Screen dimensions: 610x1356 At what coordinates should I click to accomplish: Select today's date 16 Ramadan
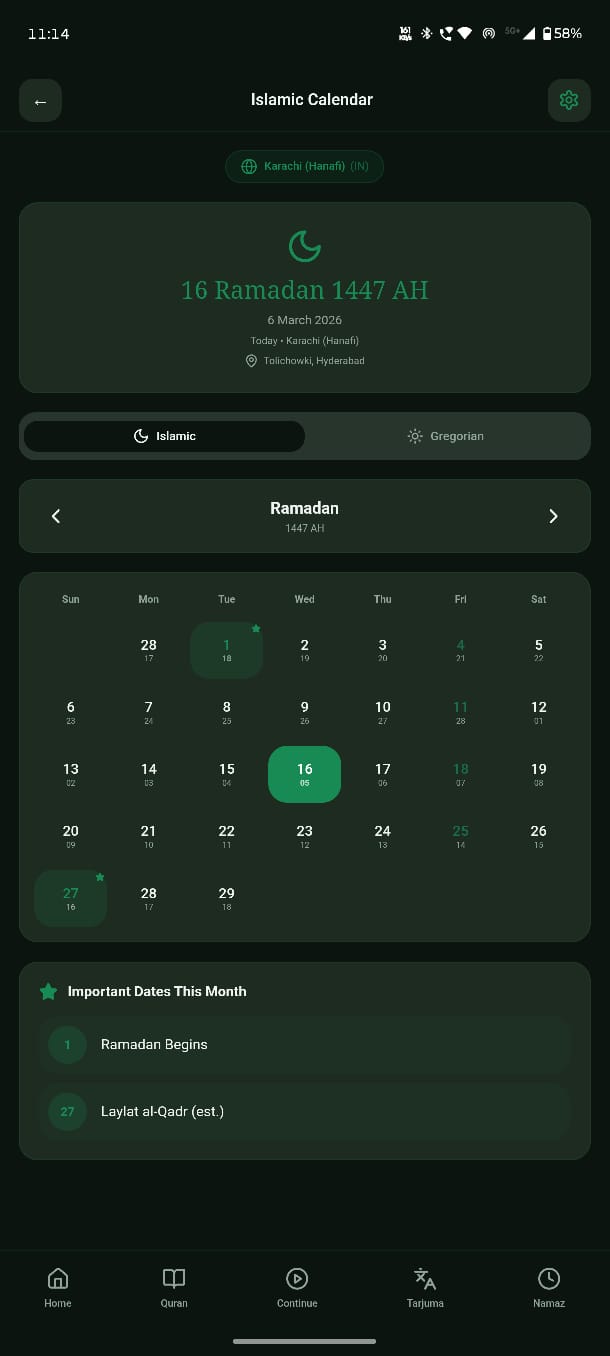tap(304, 774)
